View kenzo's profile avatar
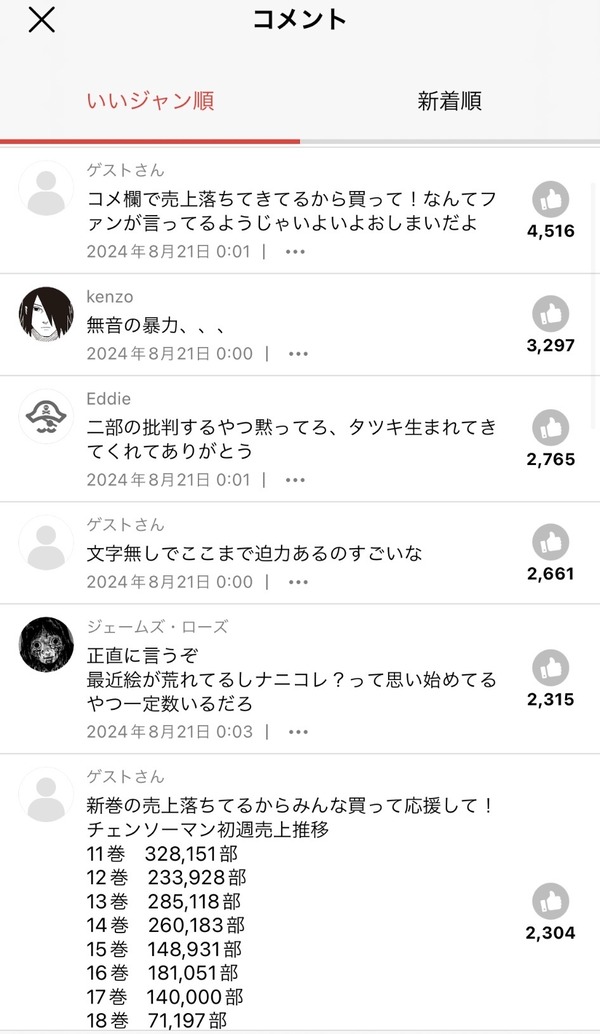The width and height of the screenshot is (600, 1034). pyautogui.click(x=46, y=314)
